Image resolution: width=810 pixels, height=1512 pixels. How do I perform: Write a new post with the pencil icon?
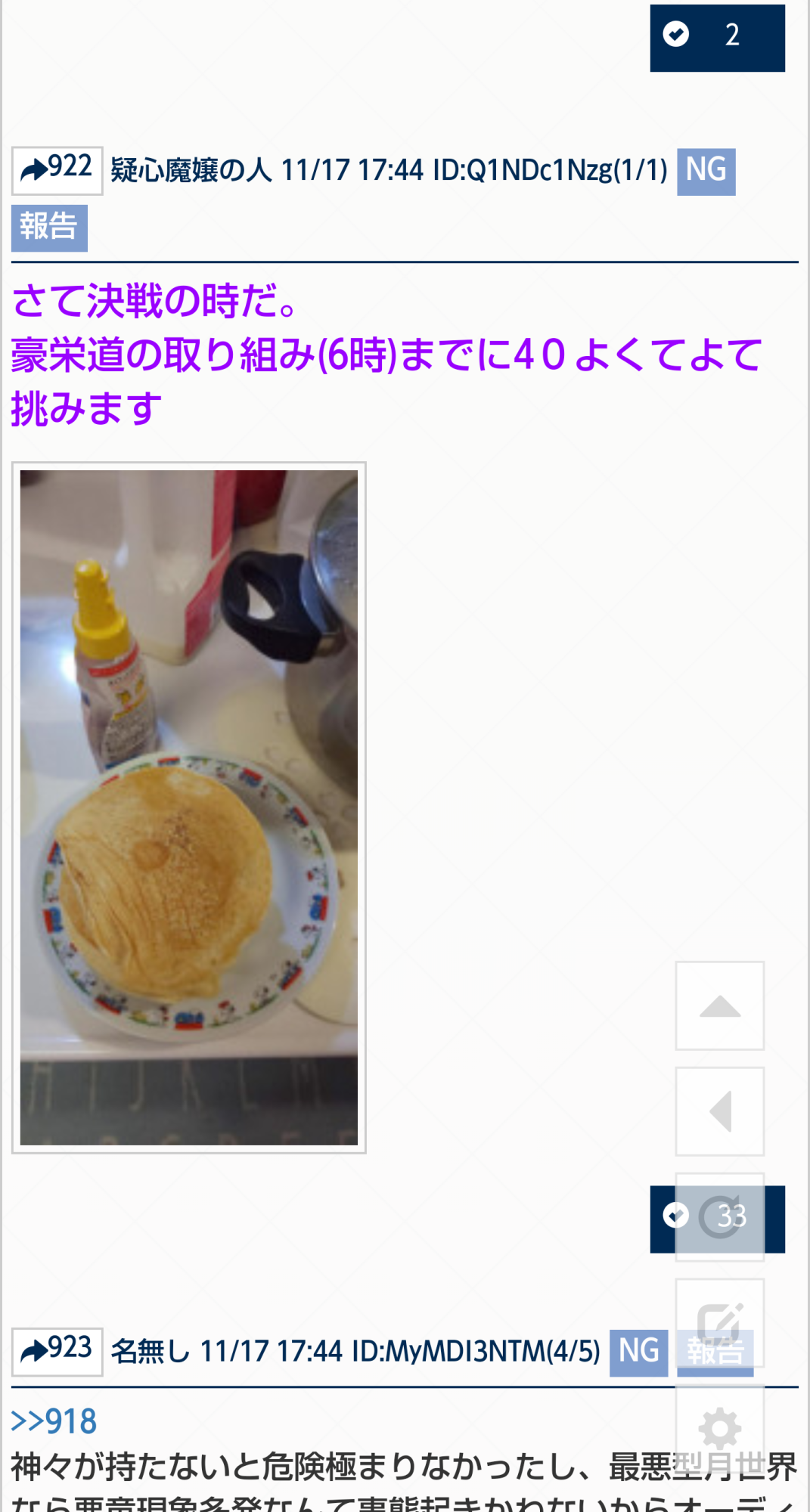[719, 1322]
